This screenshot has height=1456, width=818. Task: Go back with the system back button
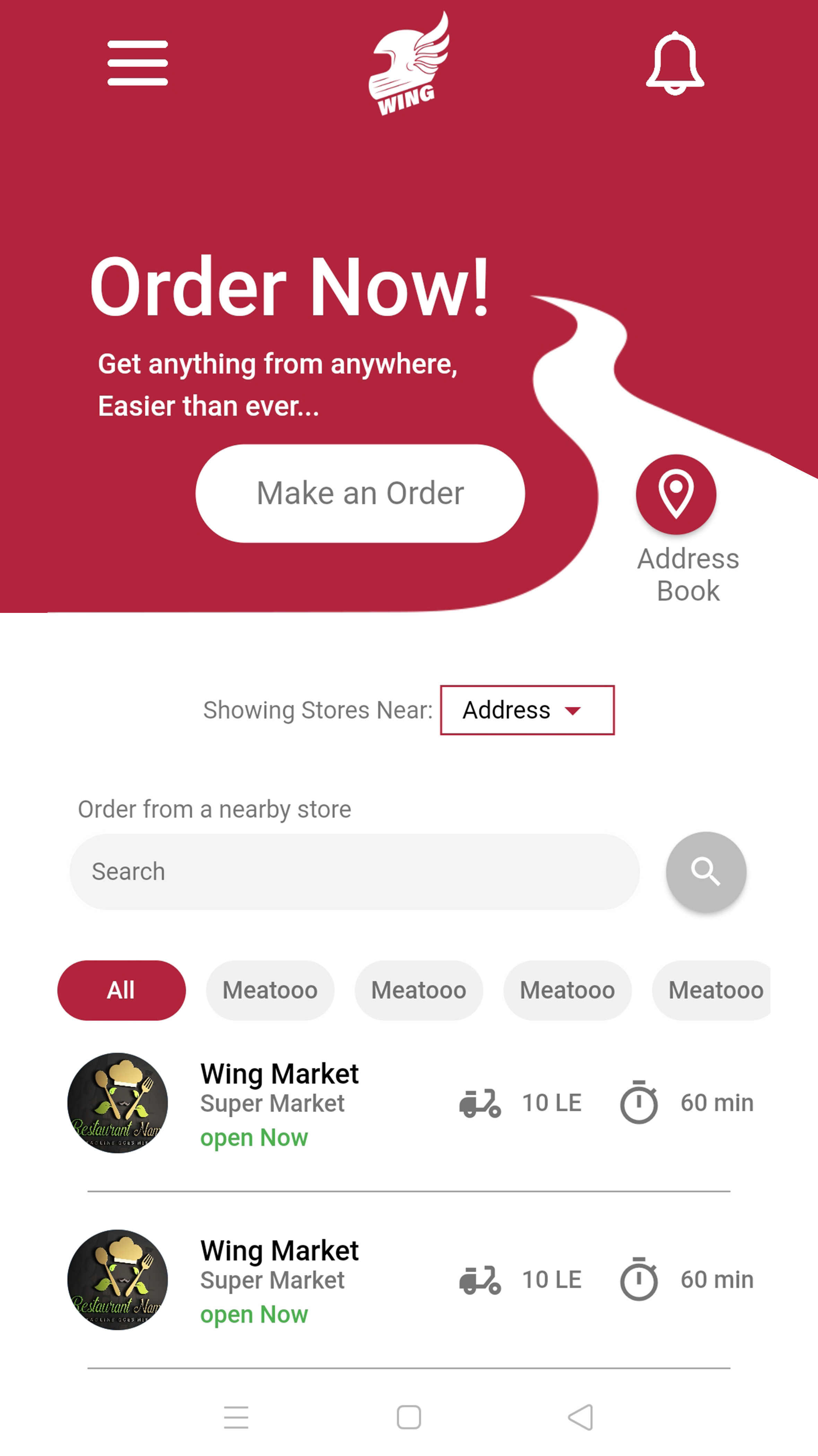click(581, 1418)
